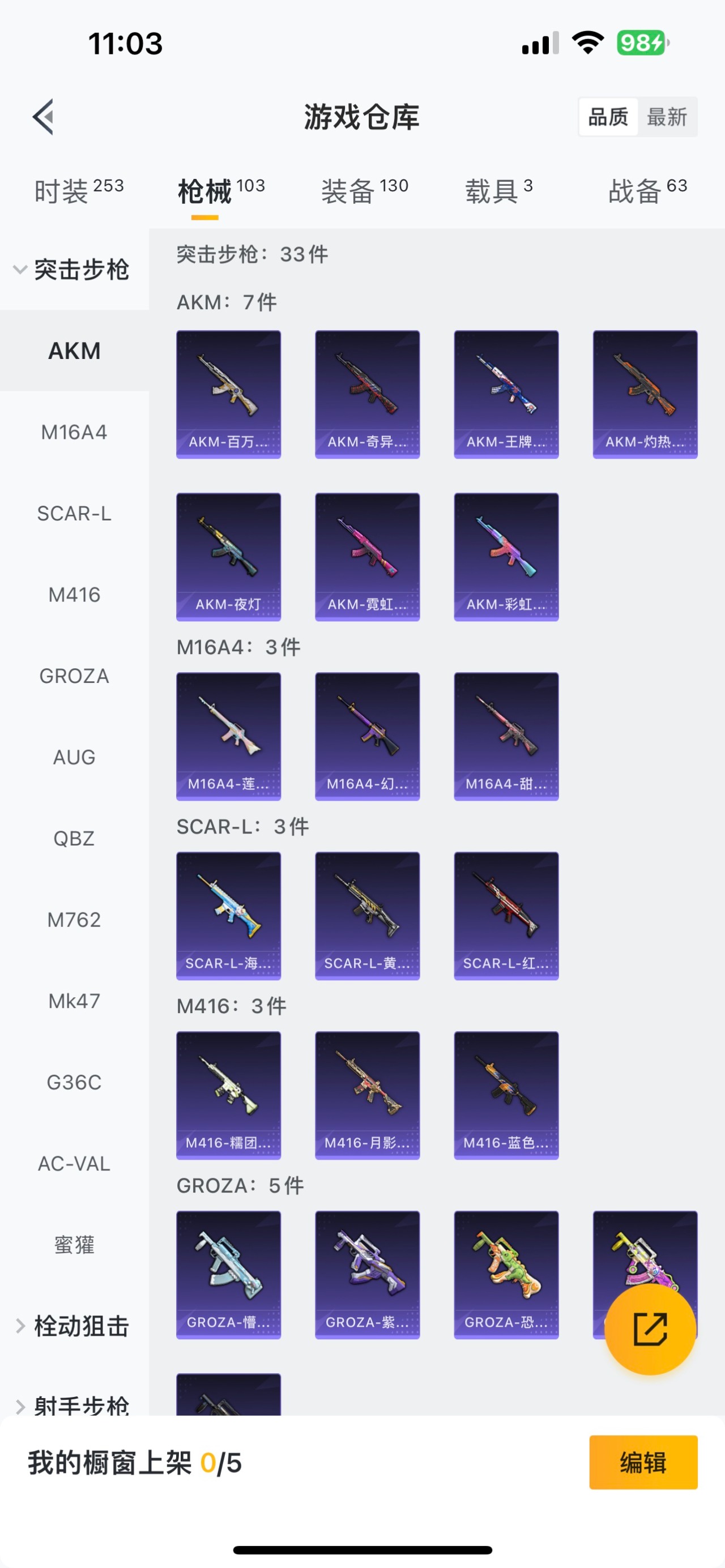Open the 战备 tab
The height and width of the screenshot is (1568, 725).
coord(647,190)
